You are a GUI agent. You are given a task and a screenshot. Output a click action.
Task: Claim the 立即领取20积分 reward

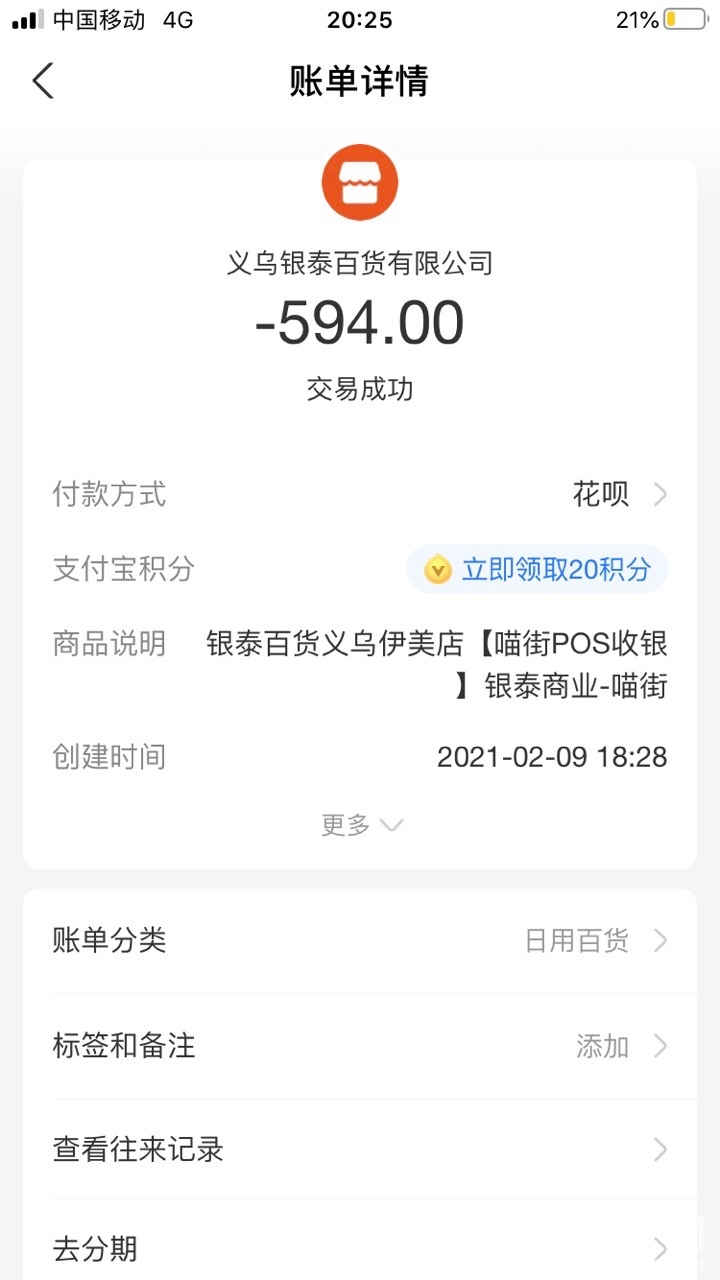(538, 570)
